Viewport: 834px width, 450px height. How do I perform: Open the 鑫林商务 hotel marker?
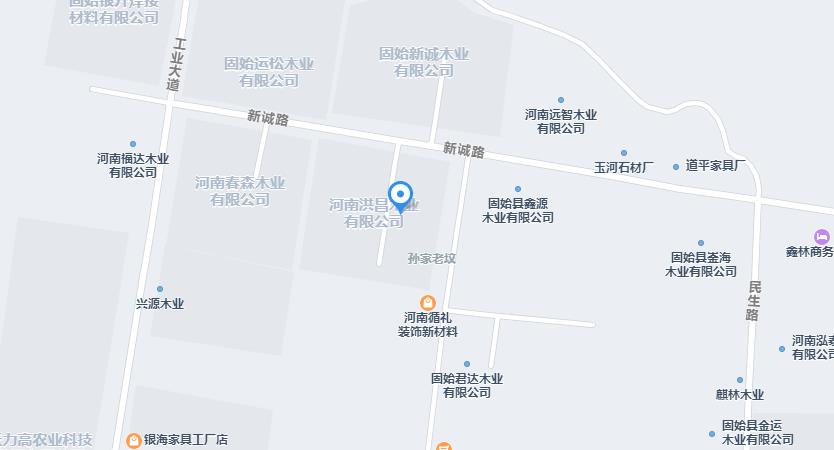pos(822,236)
